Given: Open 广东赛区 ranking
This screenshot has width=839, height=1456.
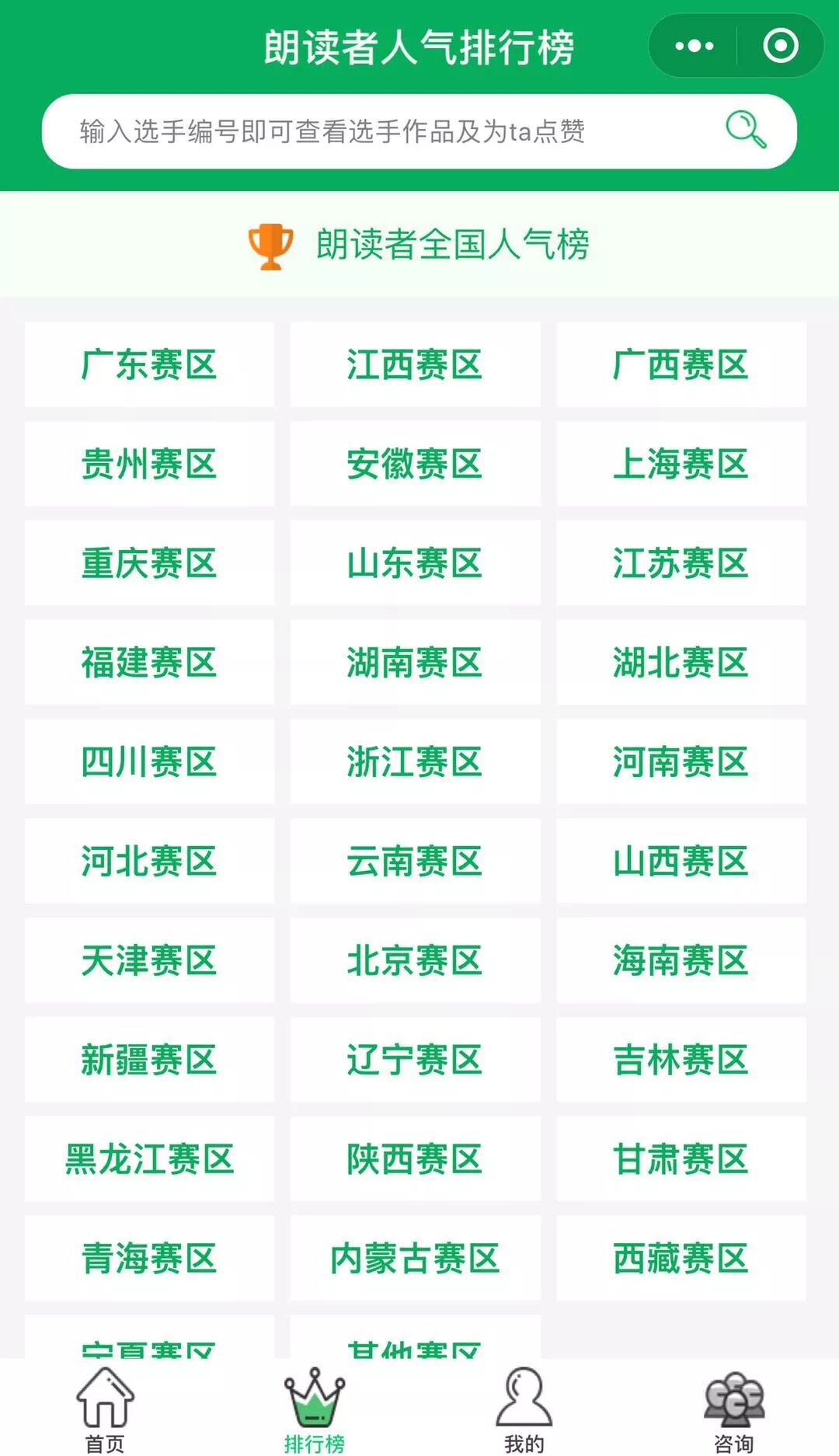Looking at the screenshot, I should point(149,364).
